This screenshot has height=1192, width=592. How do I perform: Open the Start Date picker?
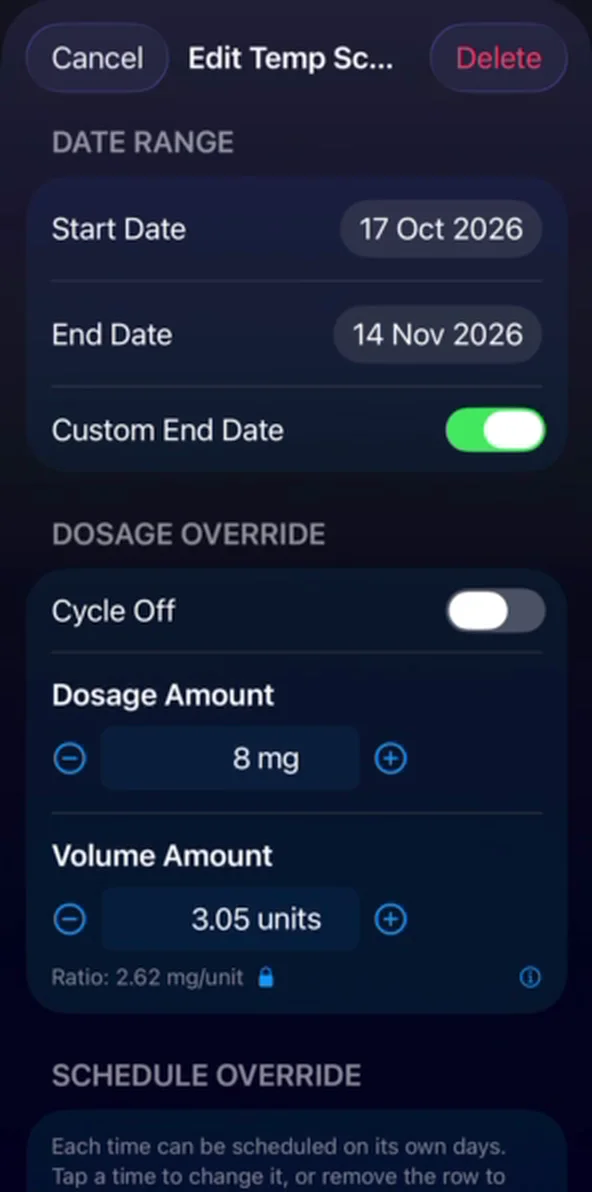click(441, 229)
